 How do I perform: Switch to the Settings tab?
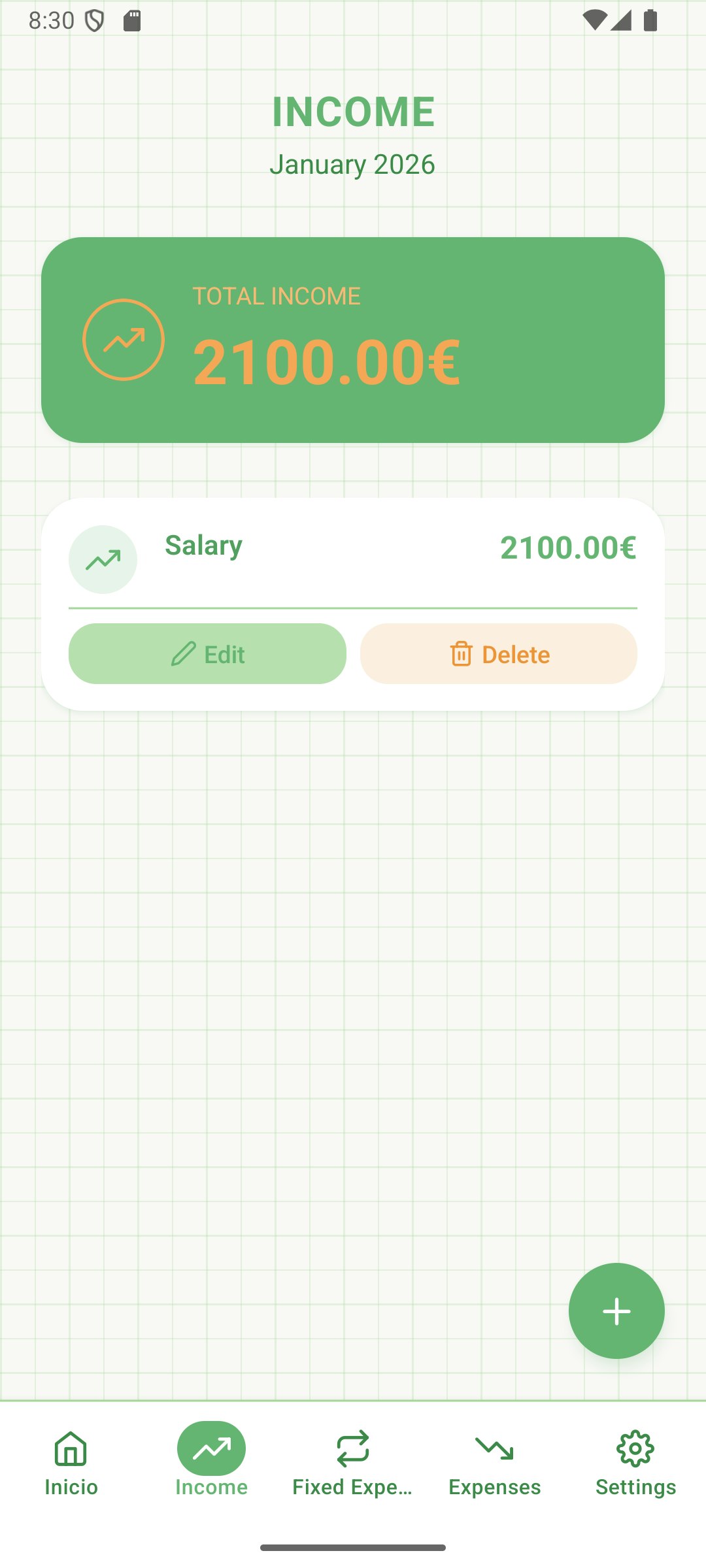tap(634, 1470)
